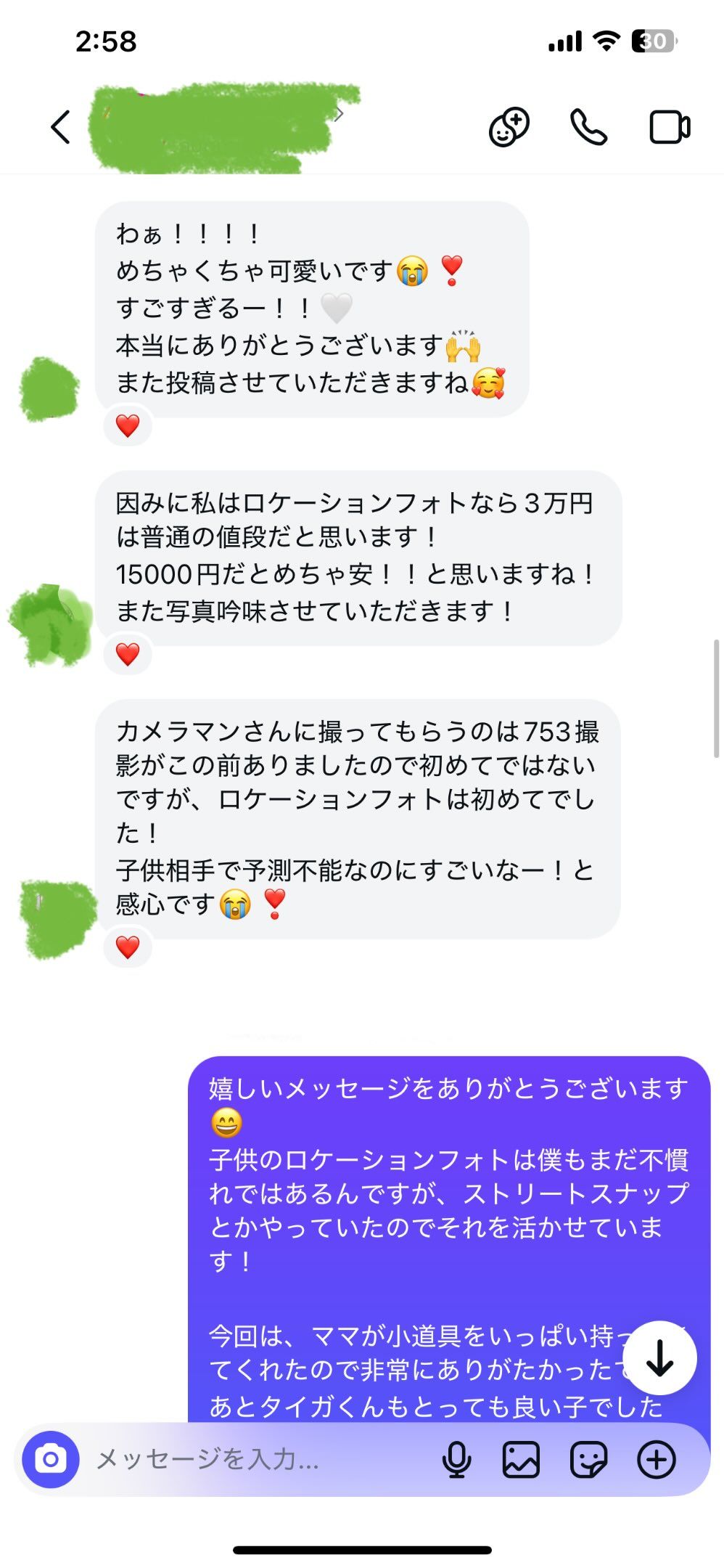This screenshot has width=724, height=1568.
Task: Open the sticker picker
Action: point(588,1459)
